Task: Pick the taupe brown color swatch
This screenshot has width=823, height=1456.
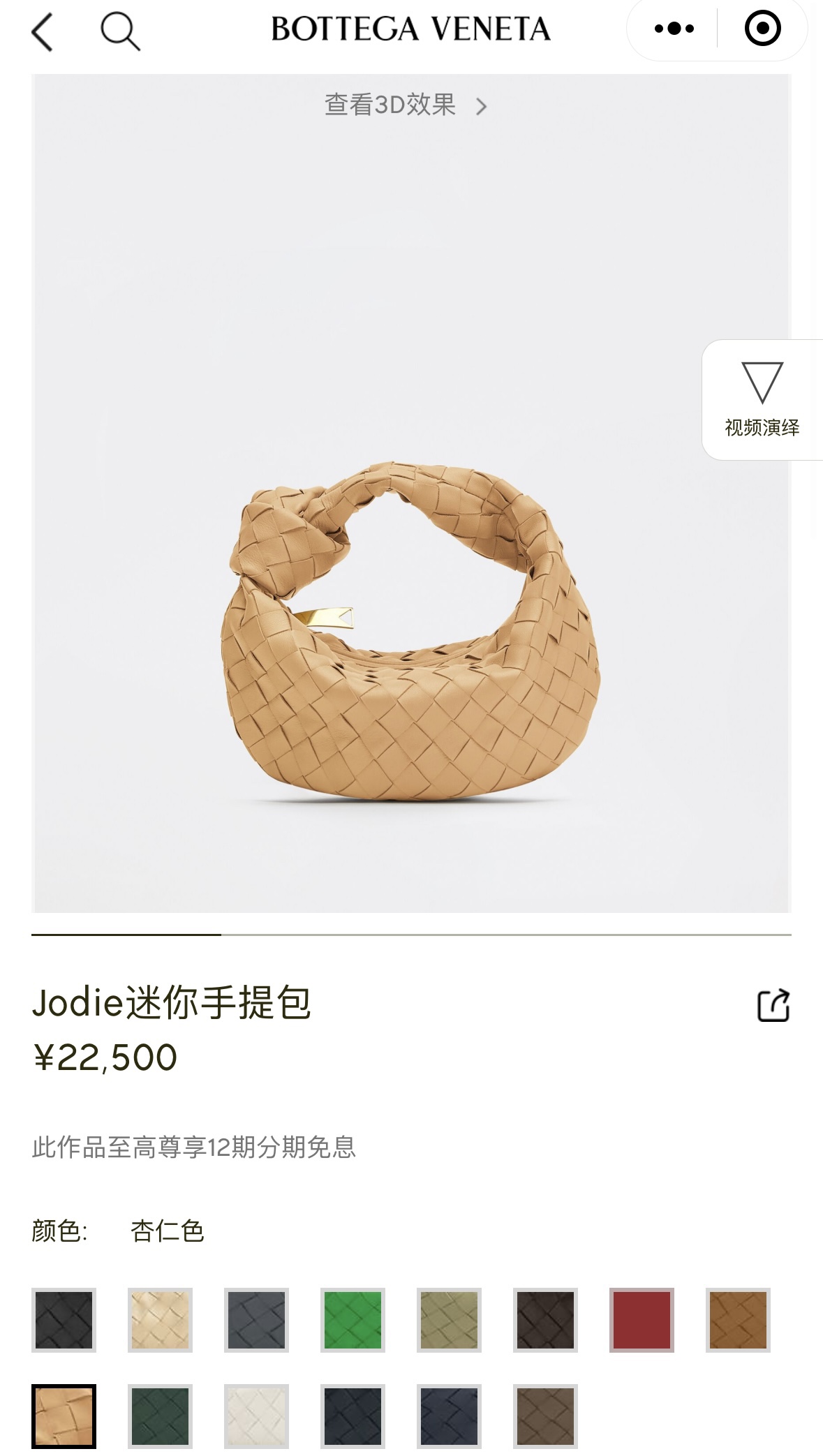Action: (545, 1416)
